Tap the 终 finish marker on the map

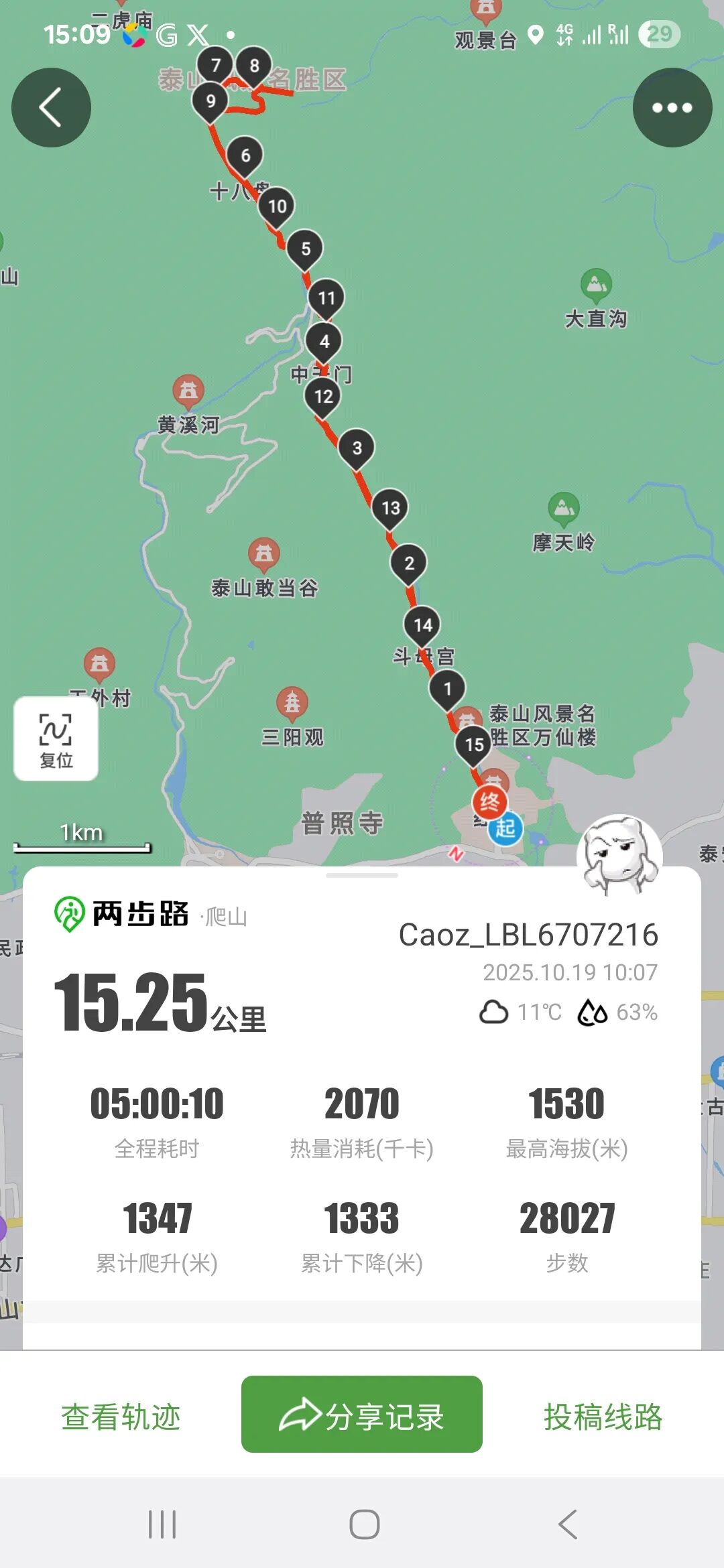[490, 802]
